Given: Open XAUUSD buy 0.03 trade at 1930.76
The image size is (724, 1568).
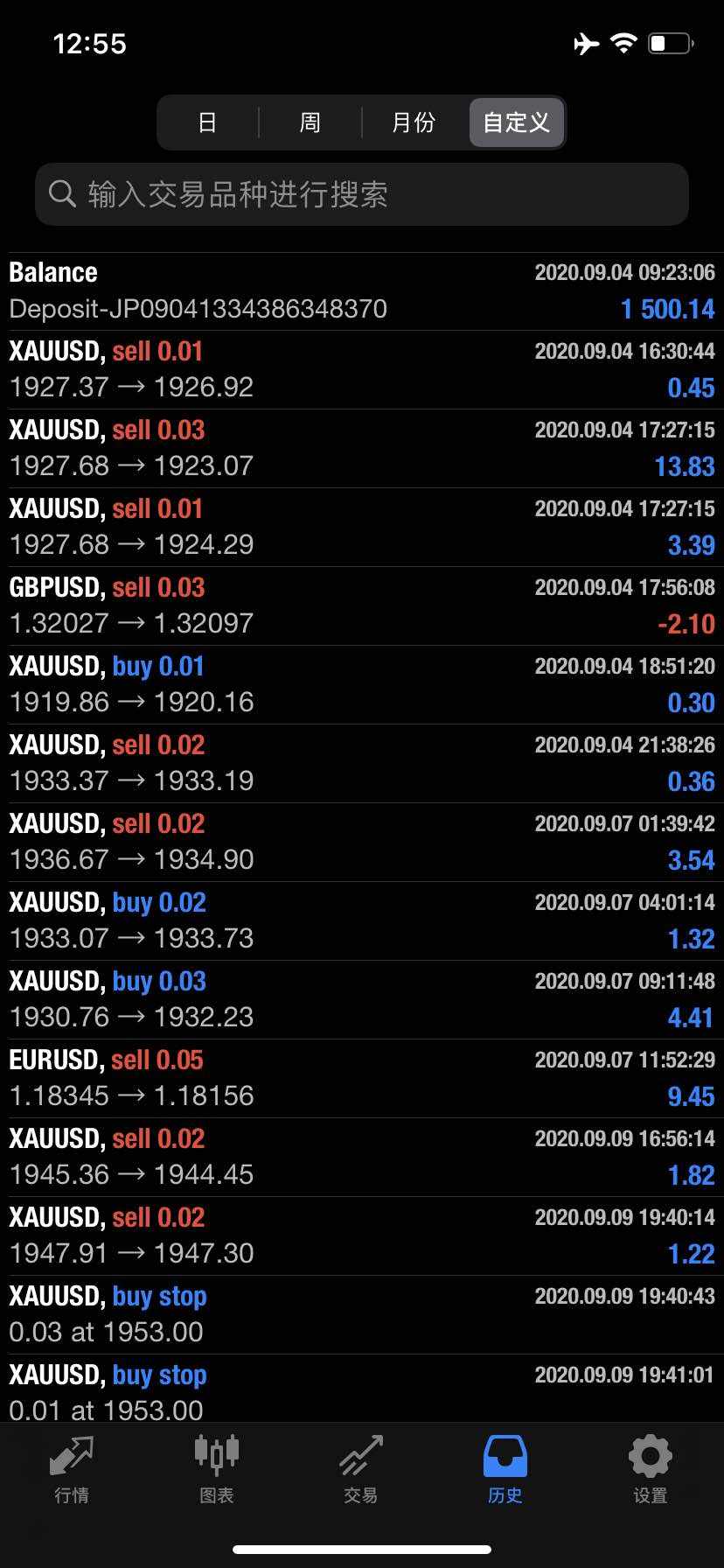Looking at the screenshot, I should coord(362,1000).
